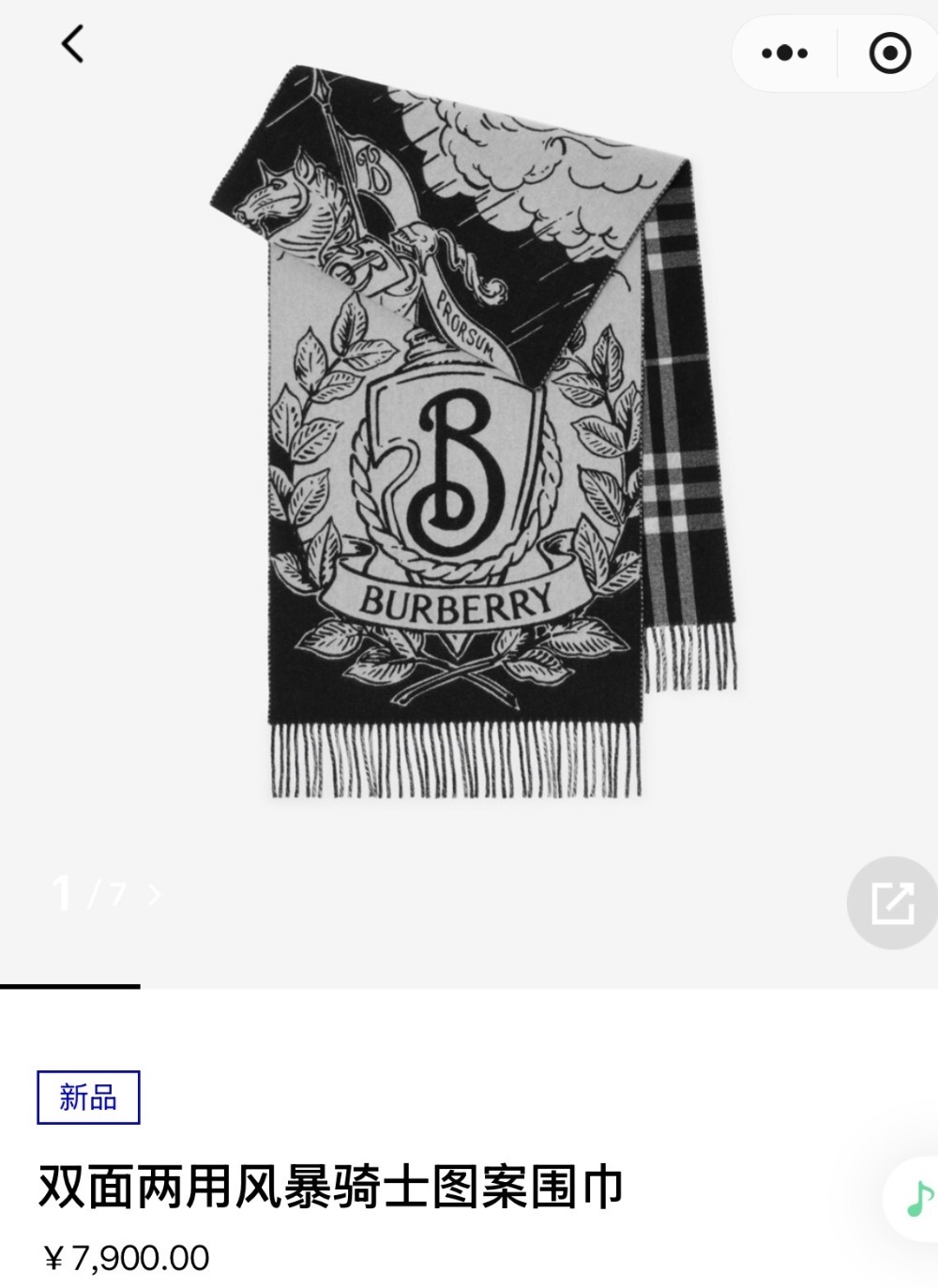
Task: Share this Burberry scarf product
Action: 891,902
